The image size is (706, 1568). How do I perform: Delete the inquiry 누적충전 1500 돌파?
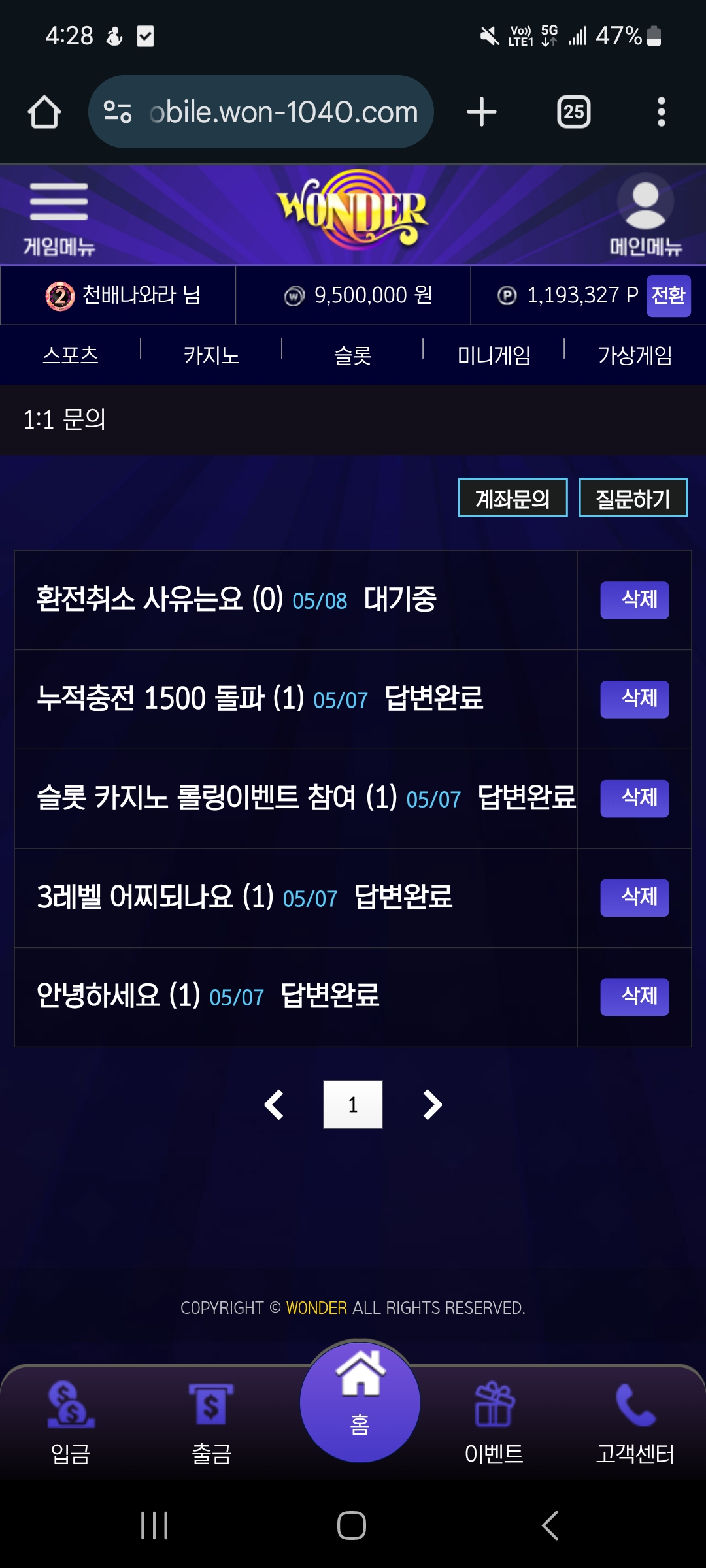coord(634,699)
